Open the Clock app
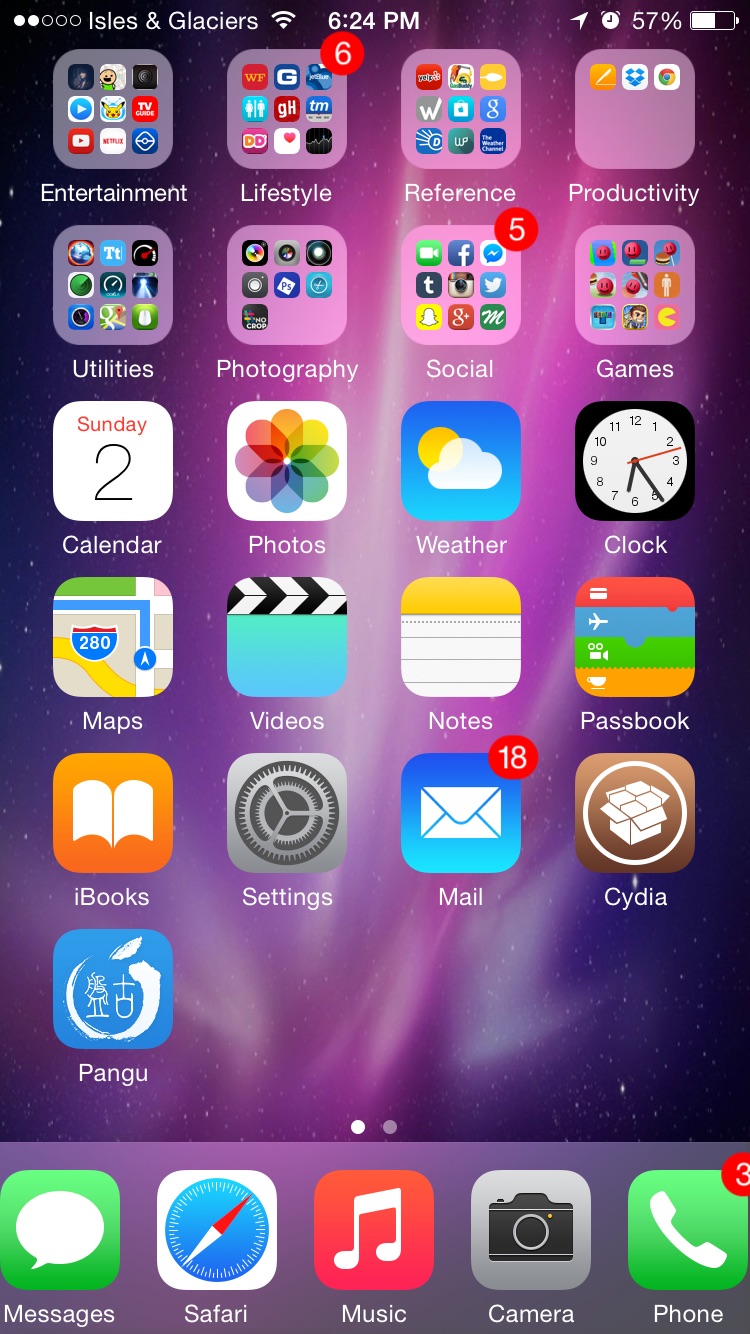750x1334 pixels. point(635,461)
